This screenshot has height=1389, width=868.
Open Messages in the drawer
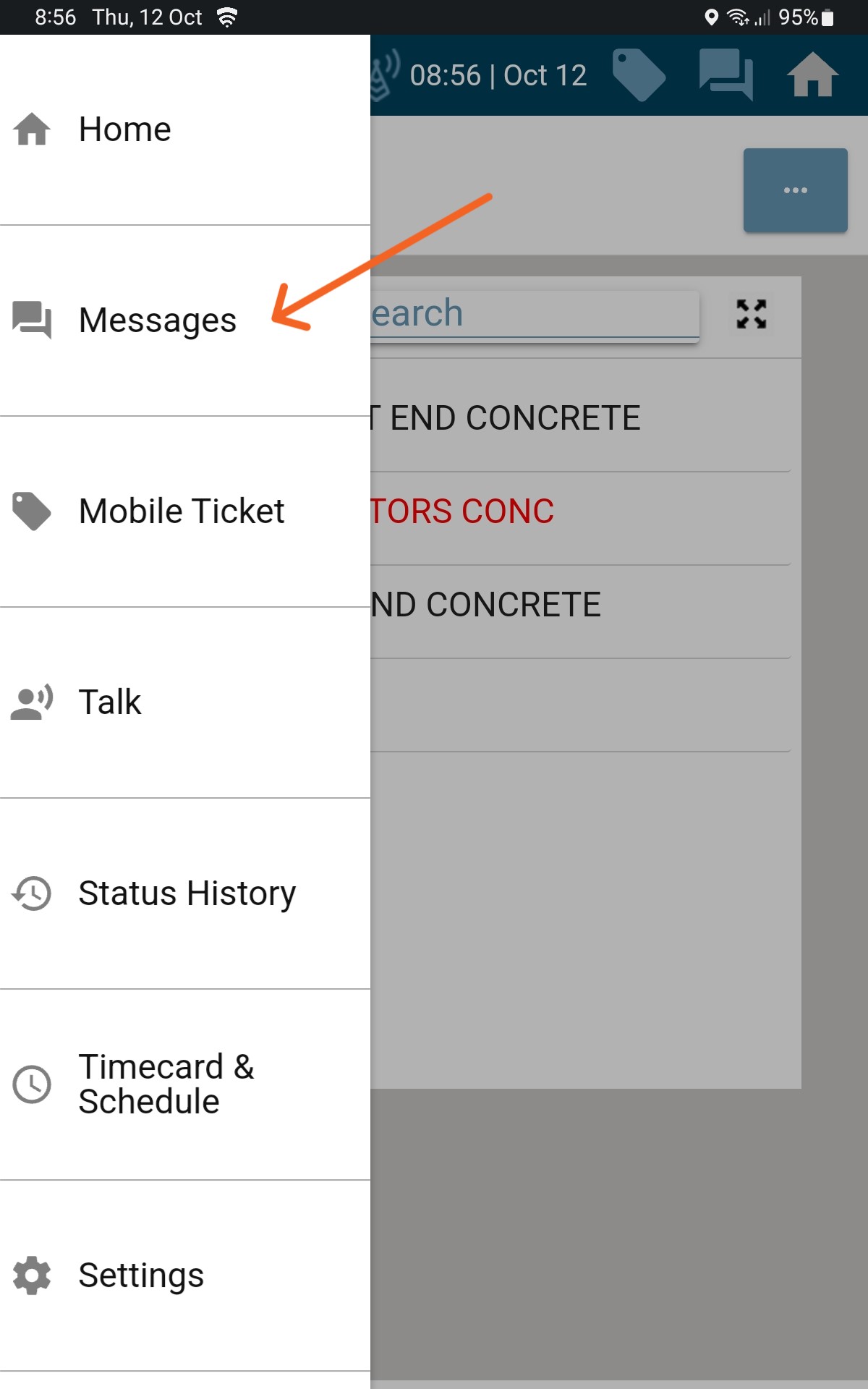pyautogui.click(x=157, y=320)
